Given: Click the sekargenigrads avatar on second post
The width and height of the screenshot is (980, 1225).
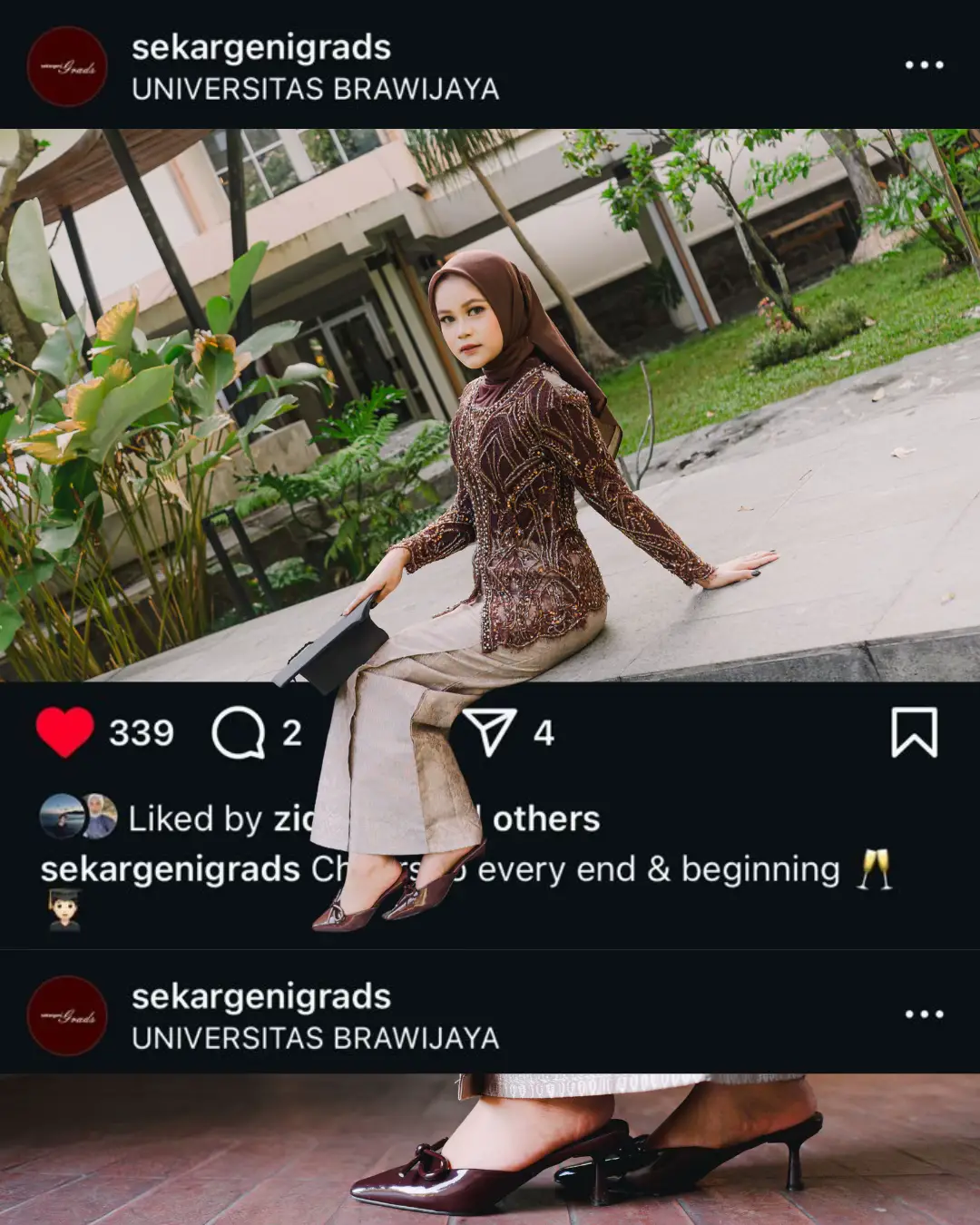Looking at the screenshot, I should (68, 1016).
